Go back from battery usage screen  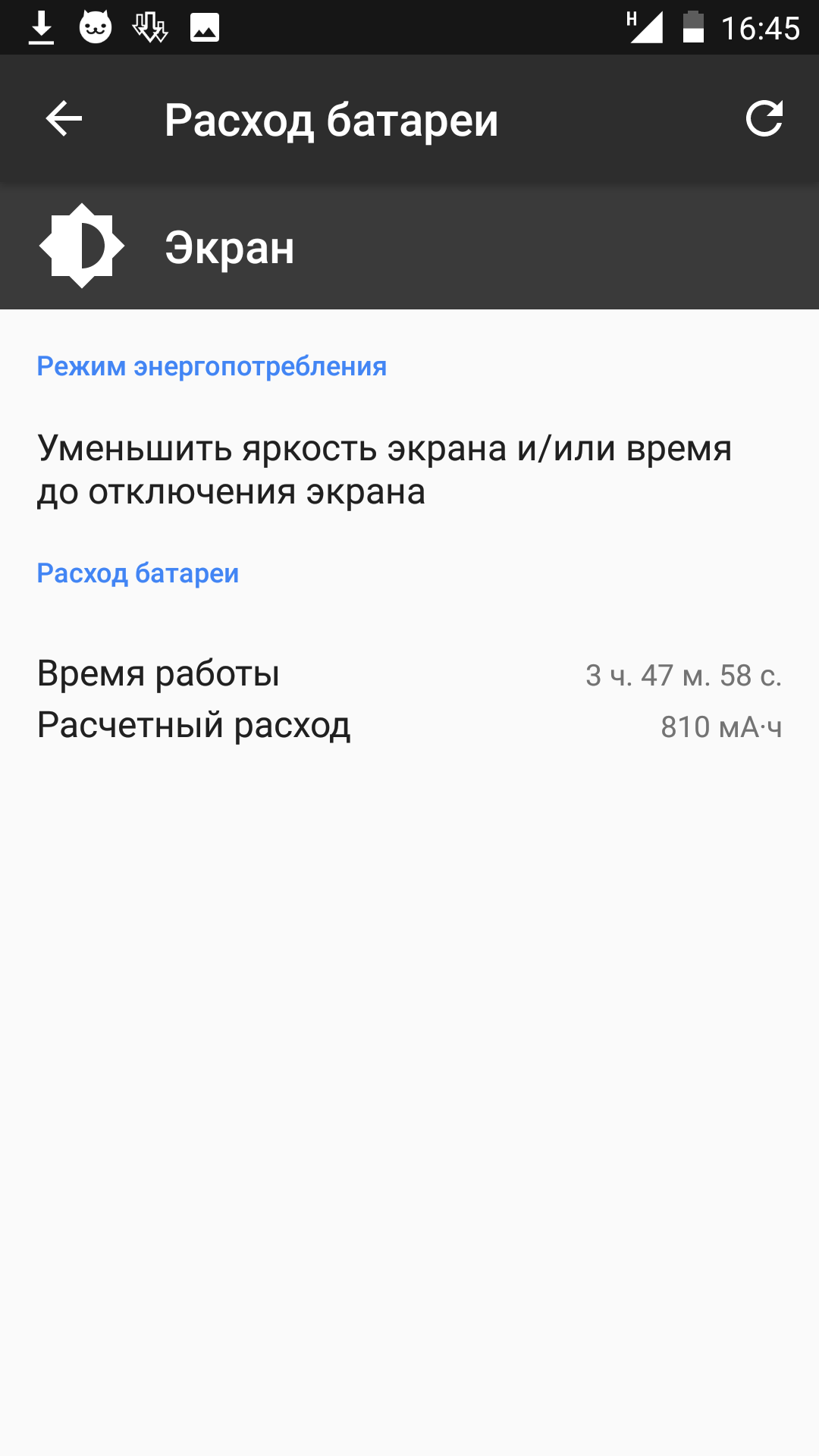[64, 119]
